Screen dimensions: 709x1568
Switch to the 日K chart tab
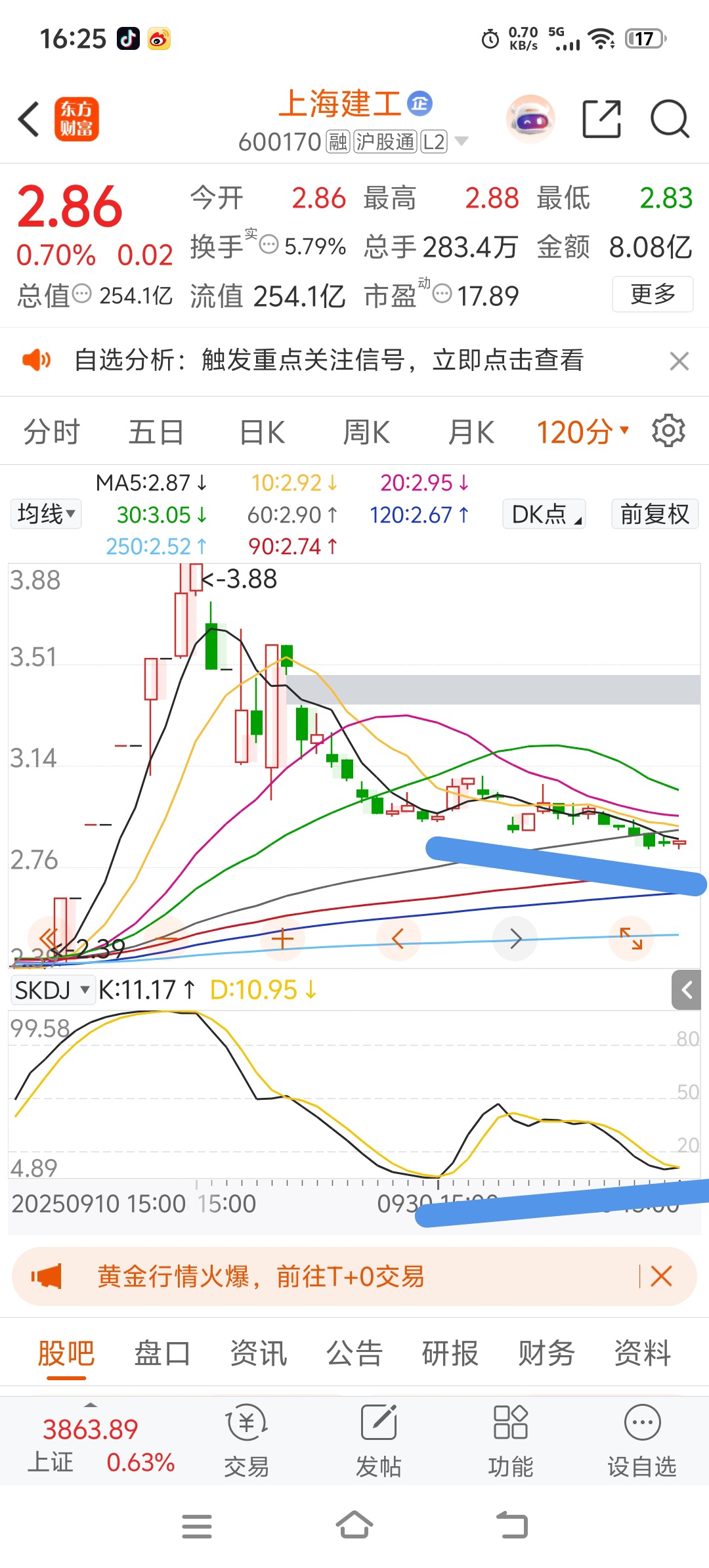(x=262, y=432)
